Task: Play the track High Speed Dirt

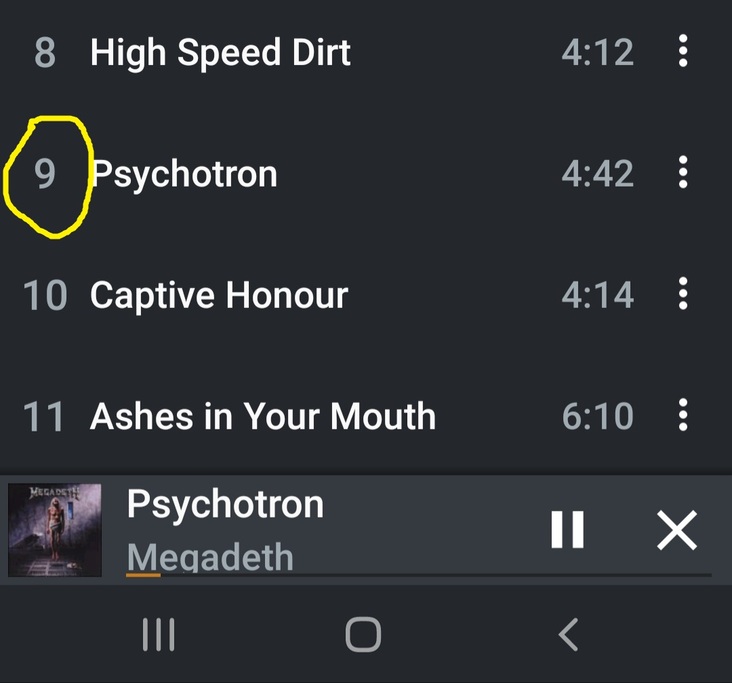Action: pyautogui.click(x=220, y=52)
